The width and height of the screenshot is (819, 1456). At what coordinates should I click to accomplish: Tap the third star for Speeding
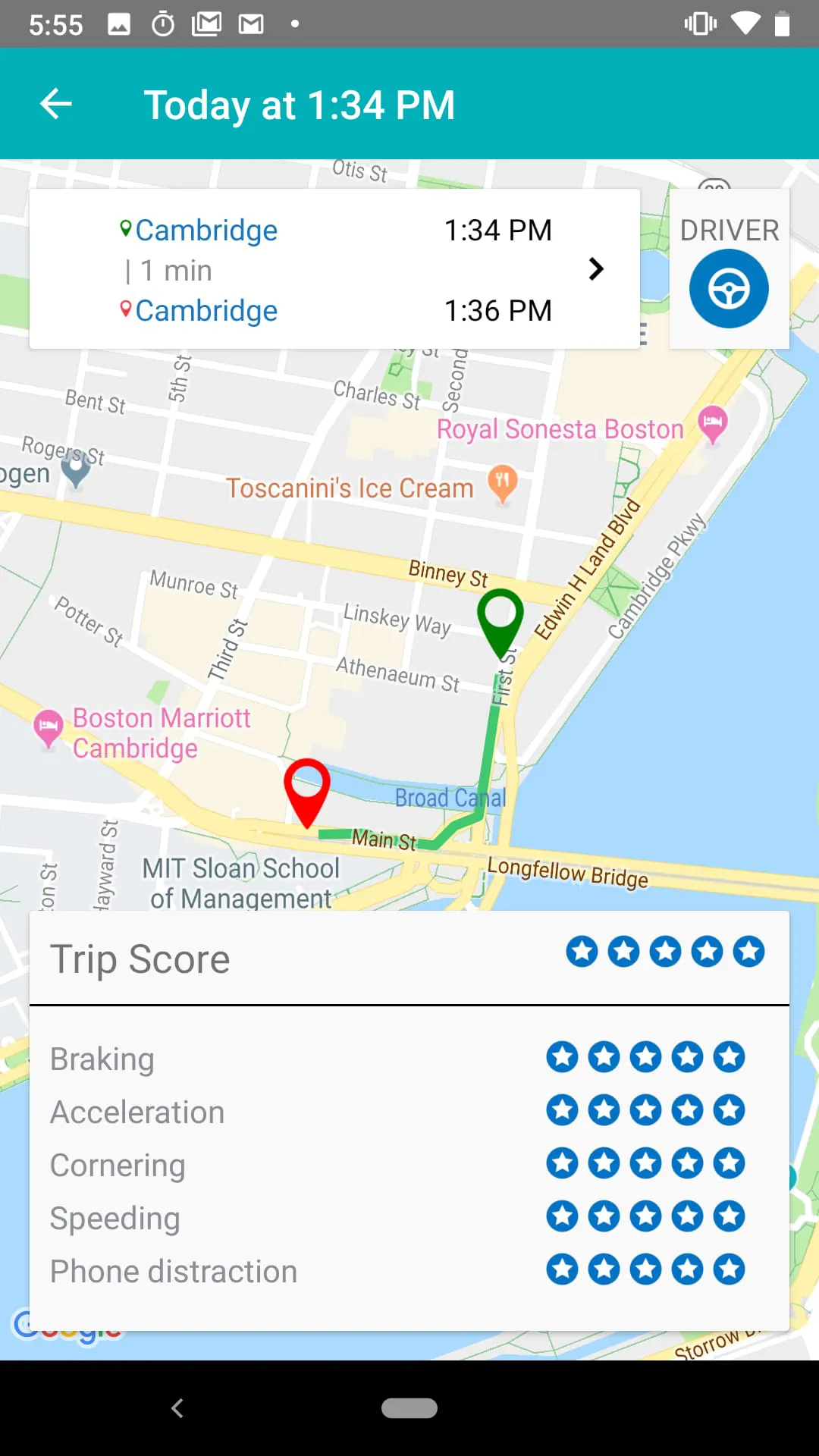pyautogui.click(x=645, y=1216)
